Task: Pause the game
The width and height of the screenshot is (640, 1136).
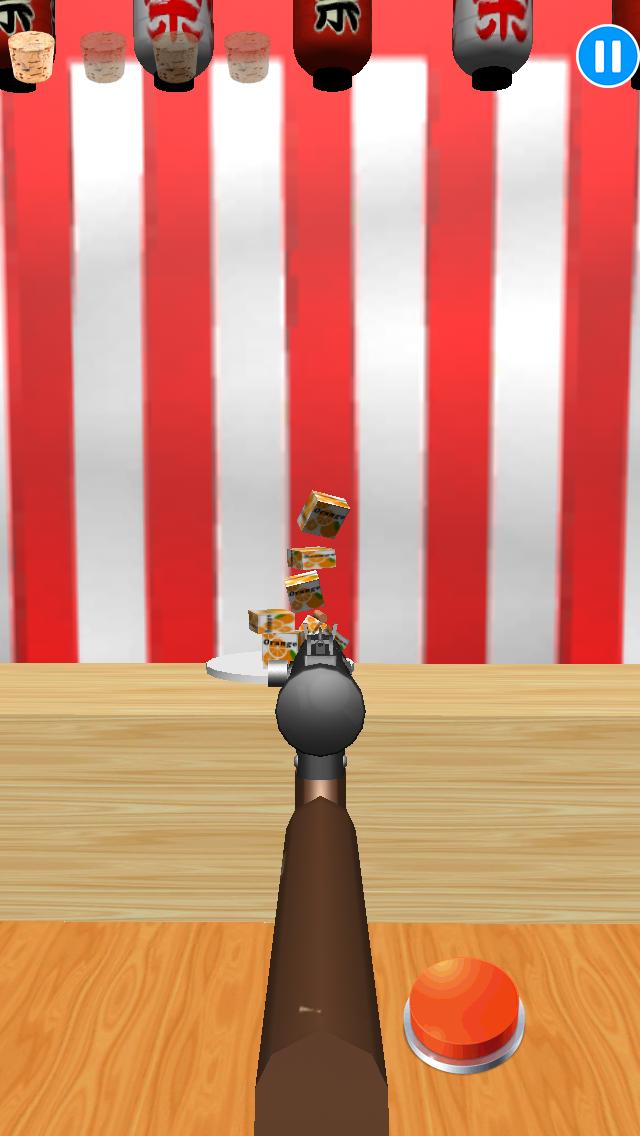Action: (607, 56)
